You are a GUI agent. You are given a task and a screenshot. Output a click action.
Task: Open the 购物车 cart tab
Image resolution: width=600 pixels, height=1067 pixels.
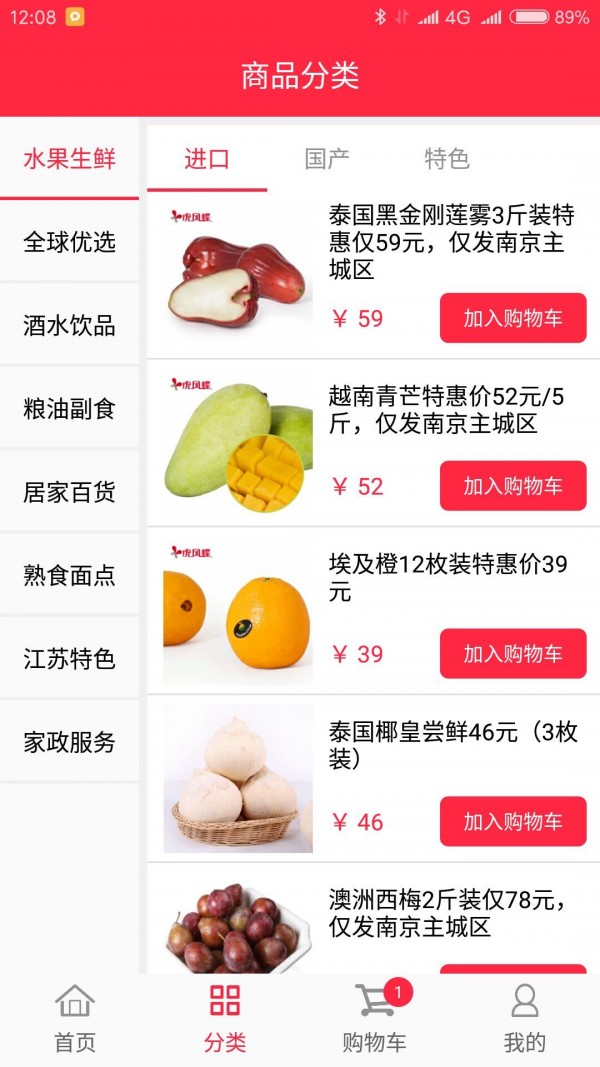click(375, 1018)
